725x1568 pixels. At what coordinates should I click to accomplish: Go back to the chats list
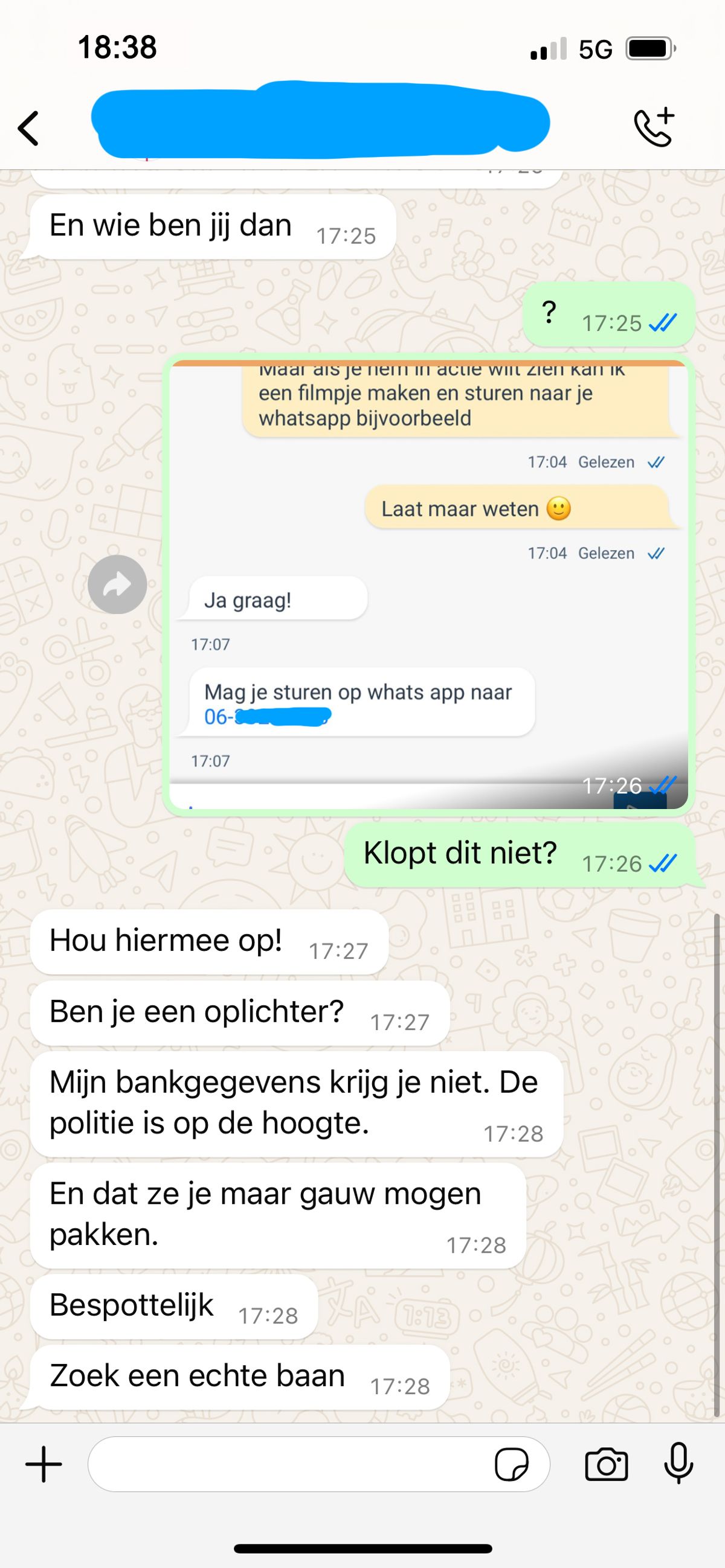pyautogui.click(x=28, y=129)
